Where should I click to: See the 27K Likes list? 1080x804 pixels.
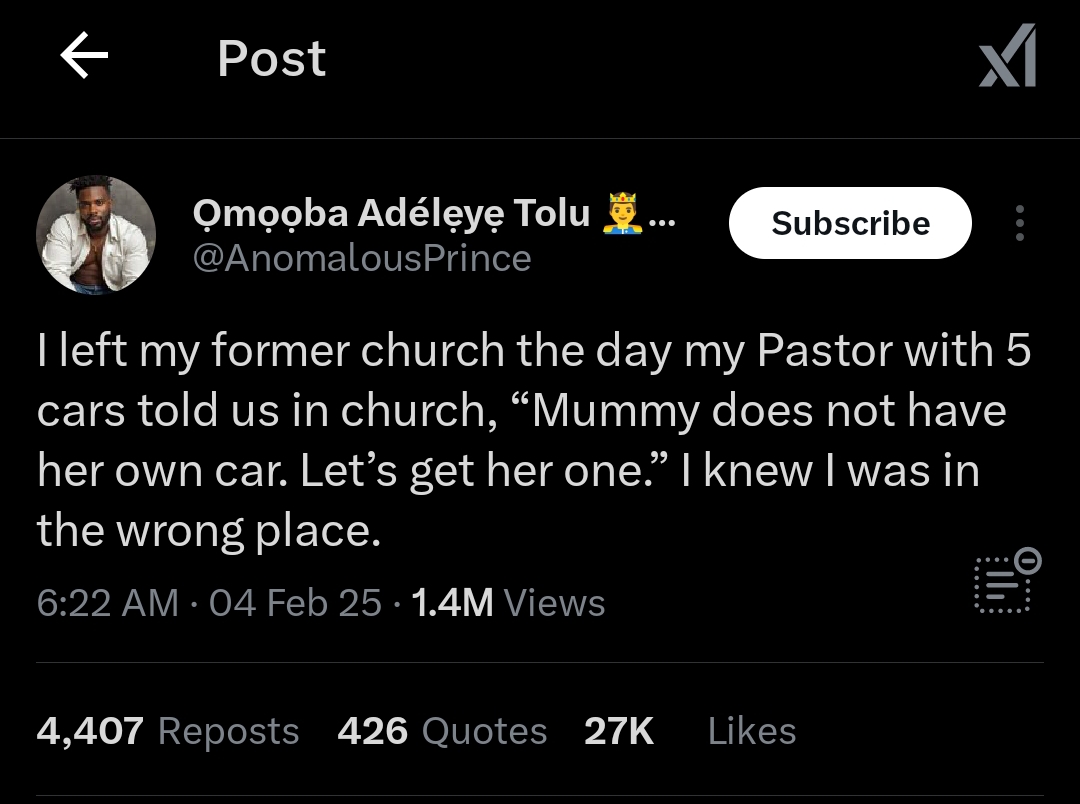tap(690, 731)
